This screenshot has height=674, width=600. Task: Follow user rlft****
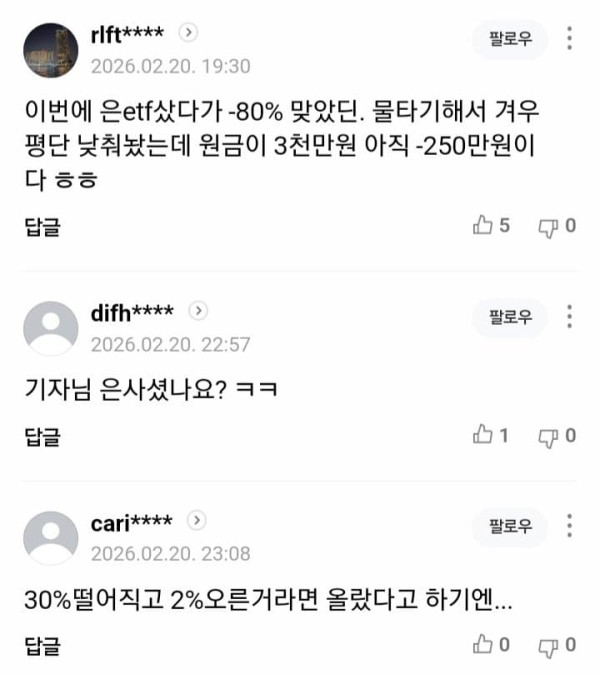[510, 41]
